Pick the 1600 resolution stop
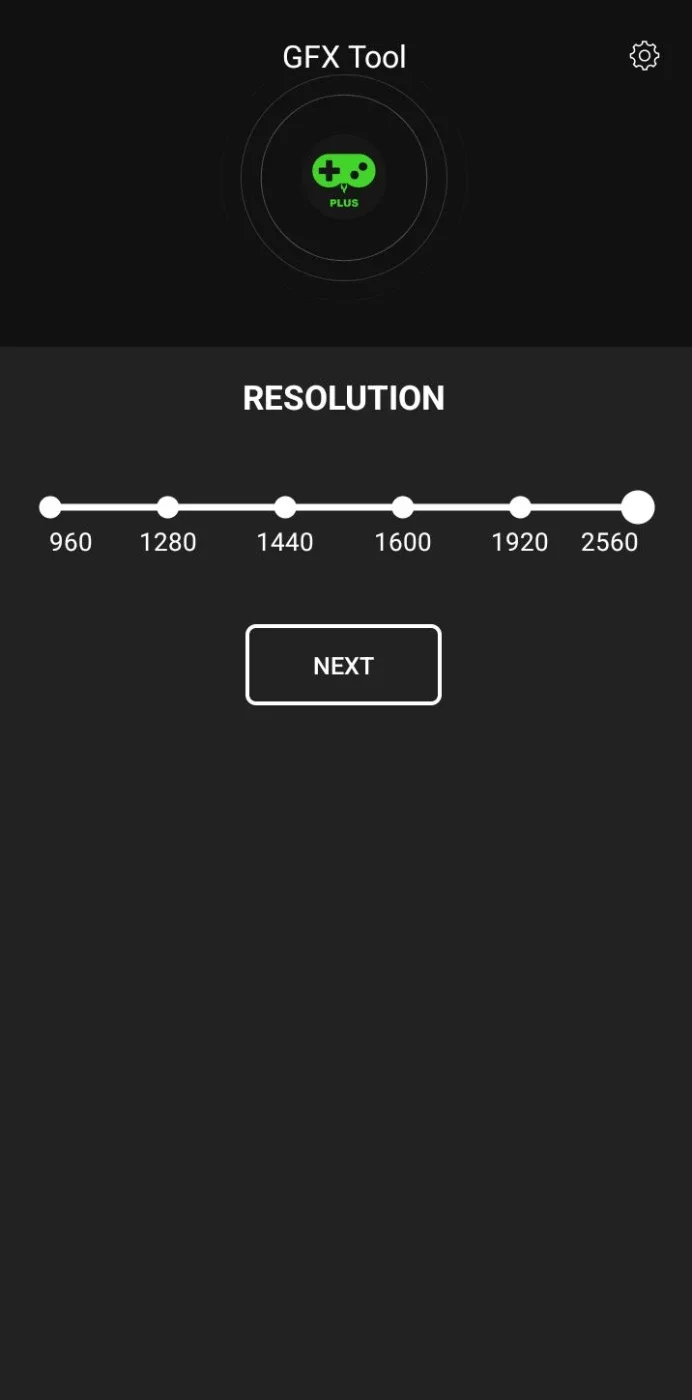Viewport: 692px width, 1400px height. [403, 507]
